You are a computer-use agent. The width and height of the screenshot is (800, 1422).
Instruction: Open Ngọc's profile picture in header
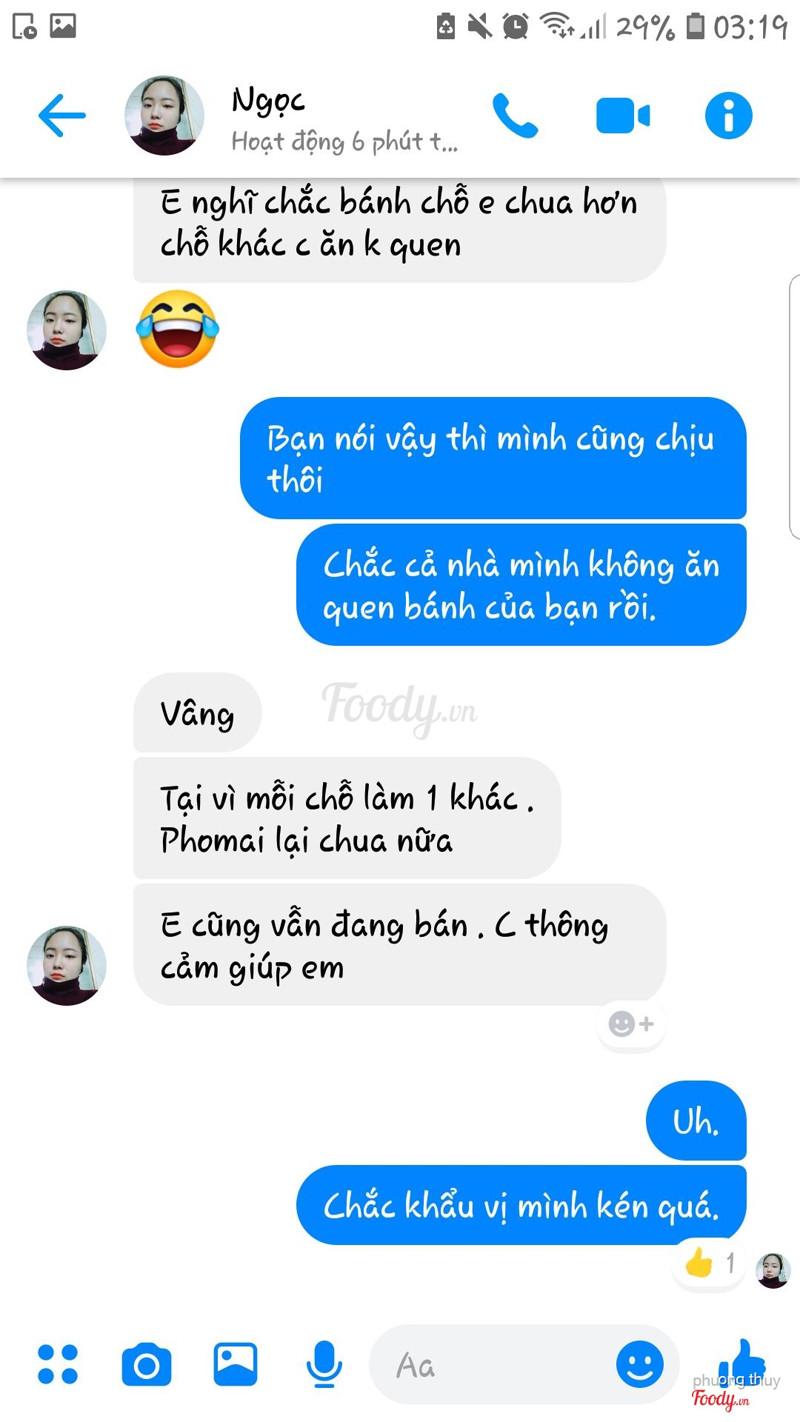point(164,116)
